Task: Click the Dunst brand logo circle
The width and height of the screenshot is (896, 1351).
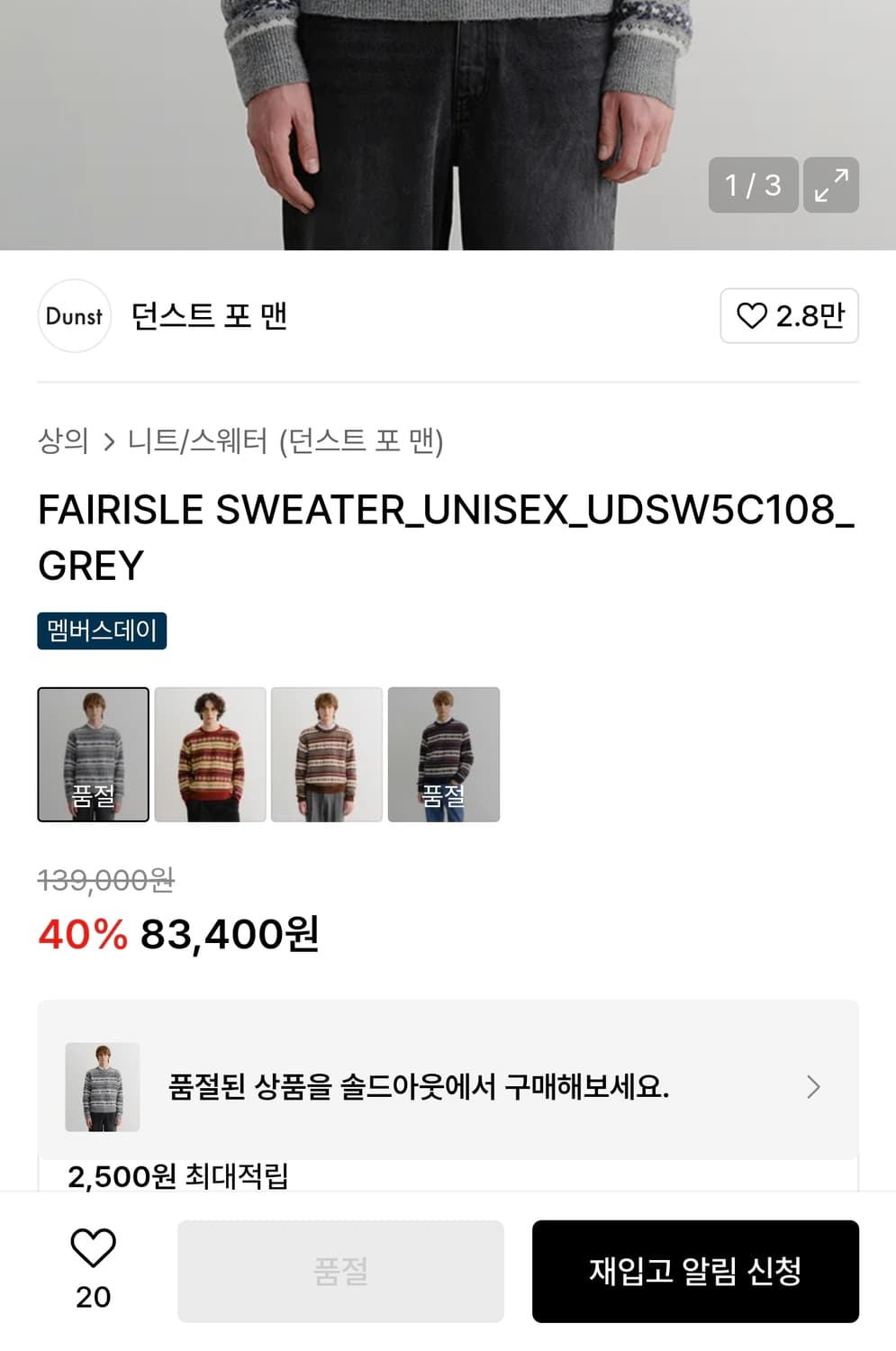Action: pos(74,316)
